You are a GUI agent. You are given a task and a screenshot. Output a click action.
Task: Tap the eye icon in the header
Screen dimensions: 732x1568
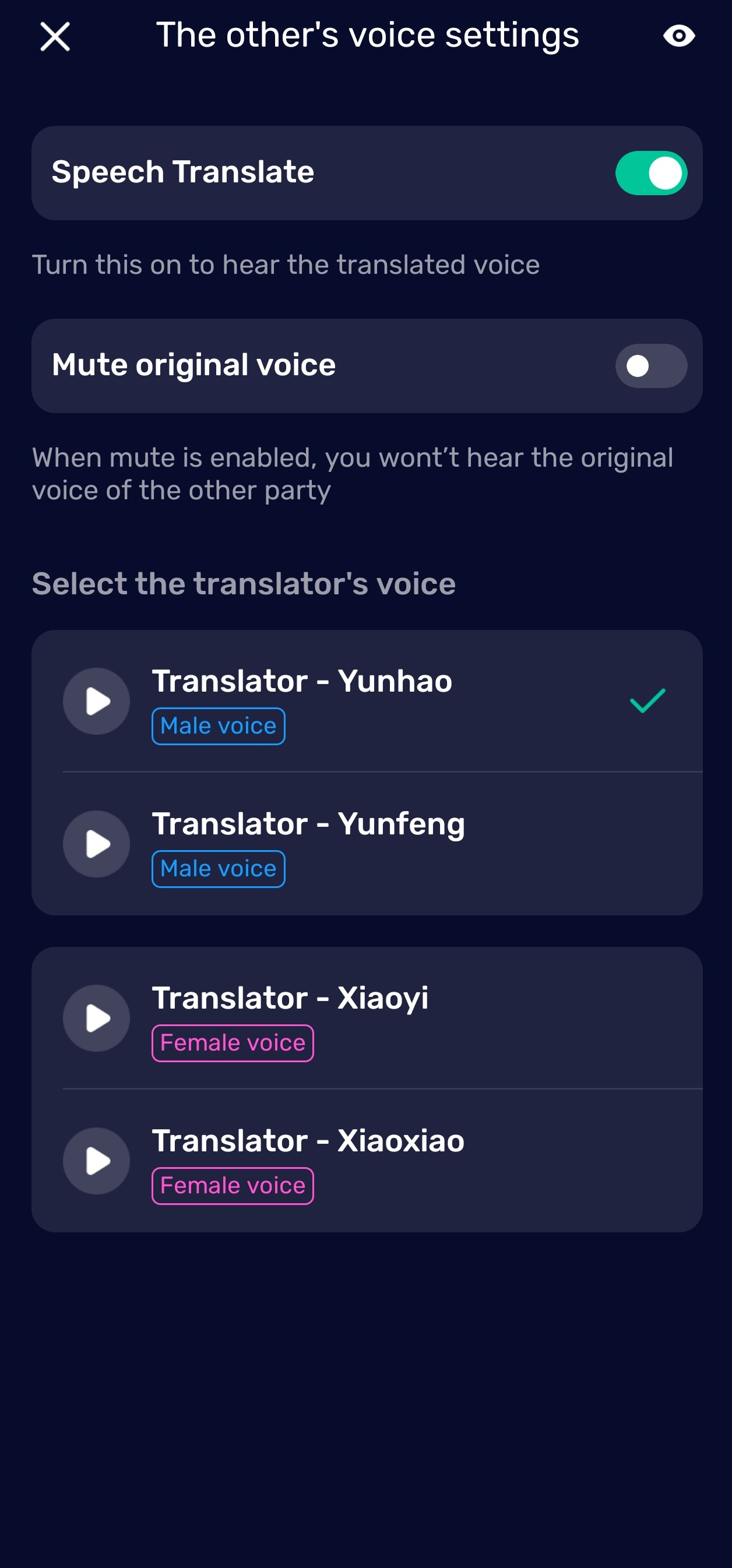coord(678,36)
